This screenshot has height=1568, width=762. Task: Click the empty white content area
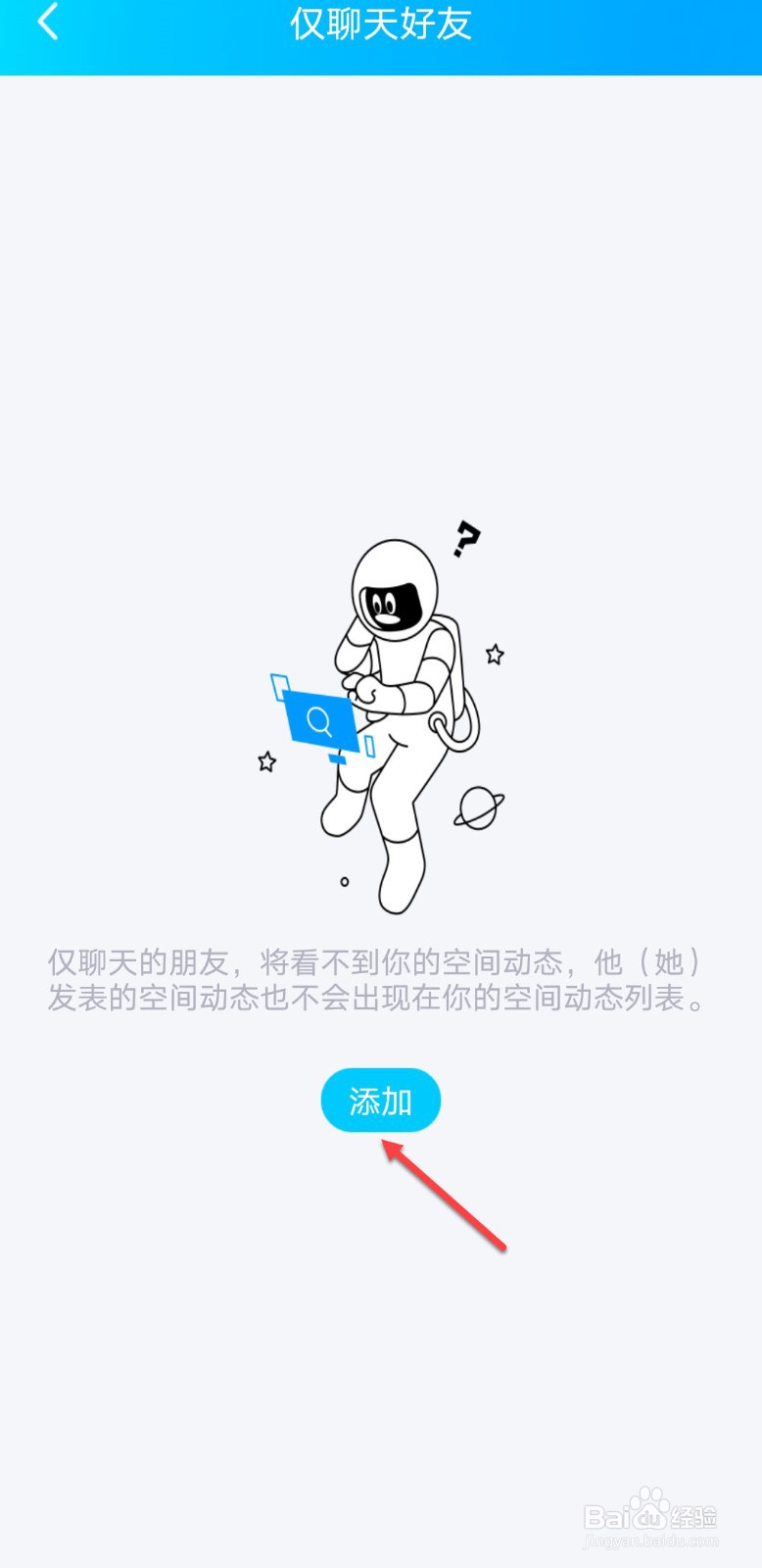[x=380, y=294]
